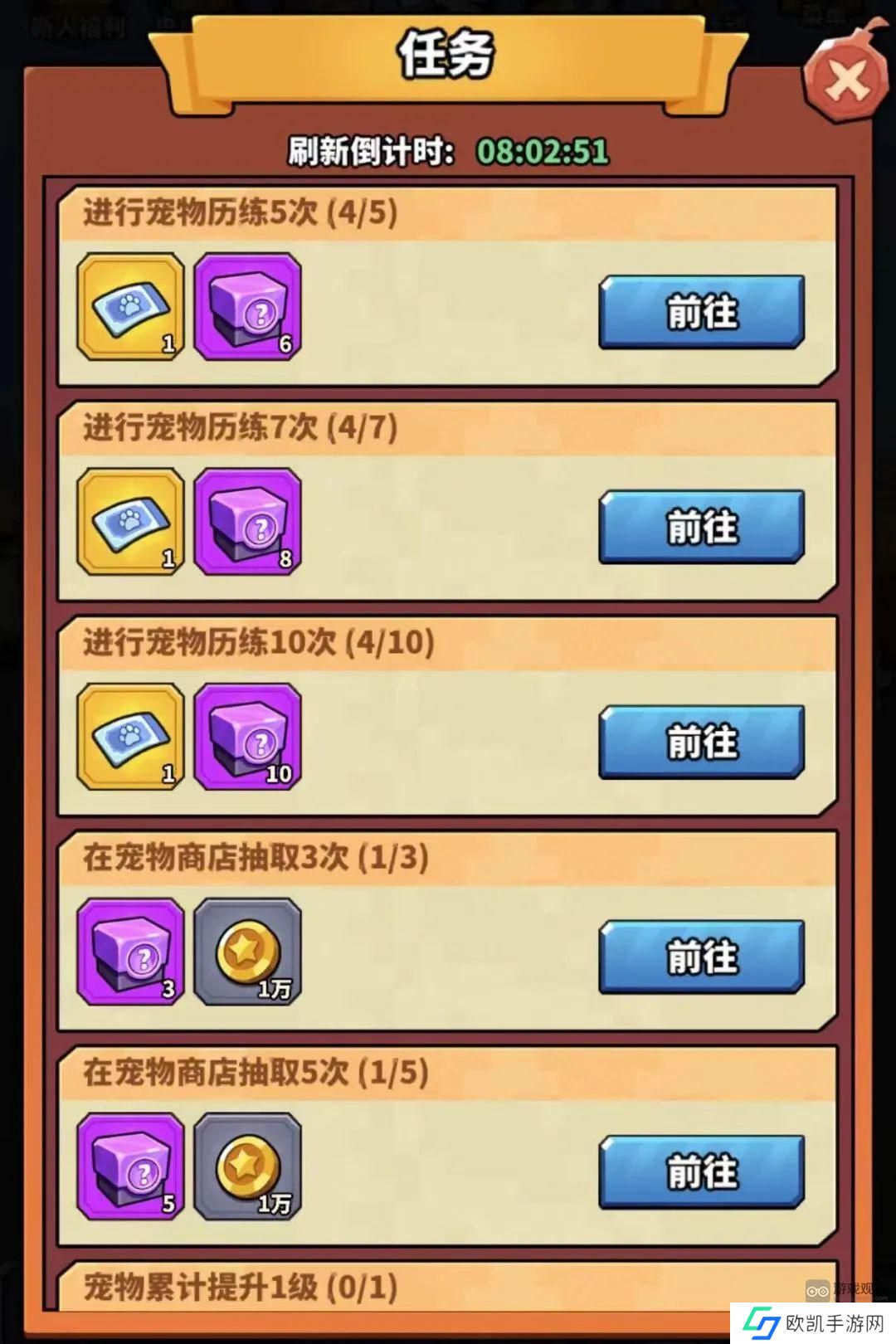View the 1万 coin reward of 在宠物商店抽取3次
Screen dimensions: 896x1344
click(x=247, y=952)
